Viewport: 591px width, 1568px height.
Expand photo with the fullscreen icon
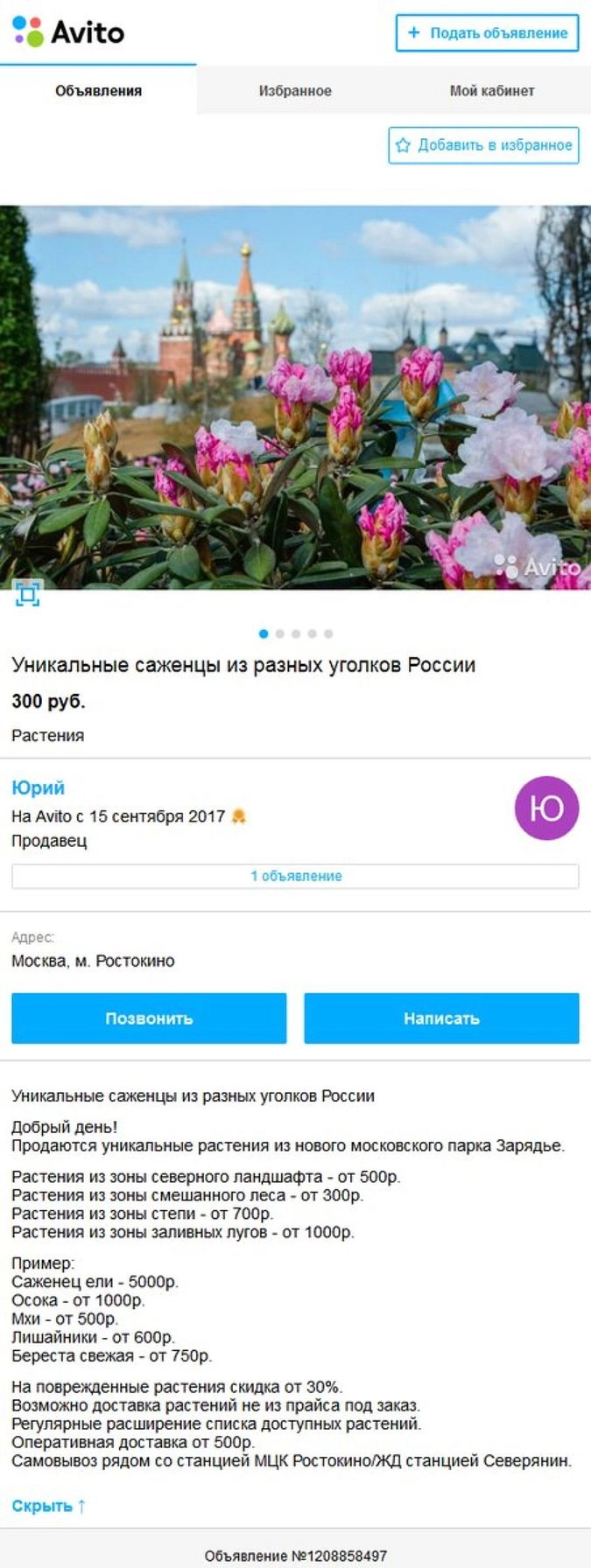coord(27,595)
